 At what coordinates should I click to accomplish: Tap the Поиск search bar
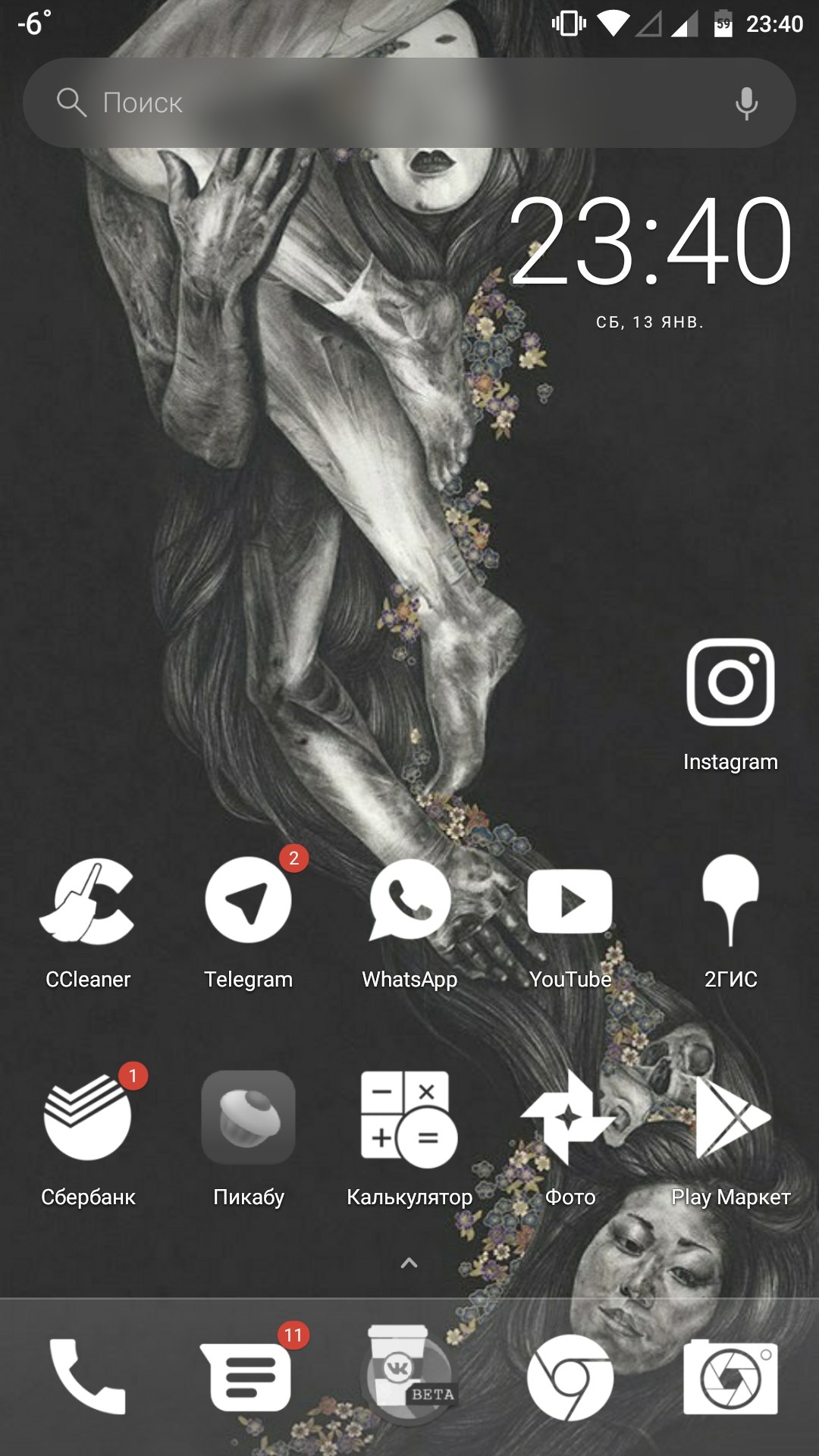point(409,102)
